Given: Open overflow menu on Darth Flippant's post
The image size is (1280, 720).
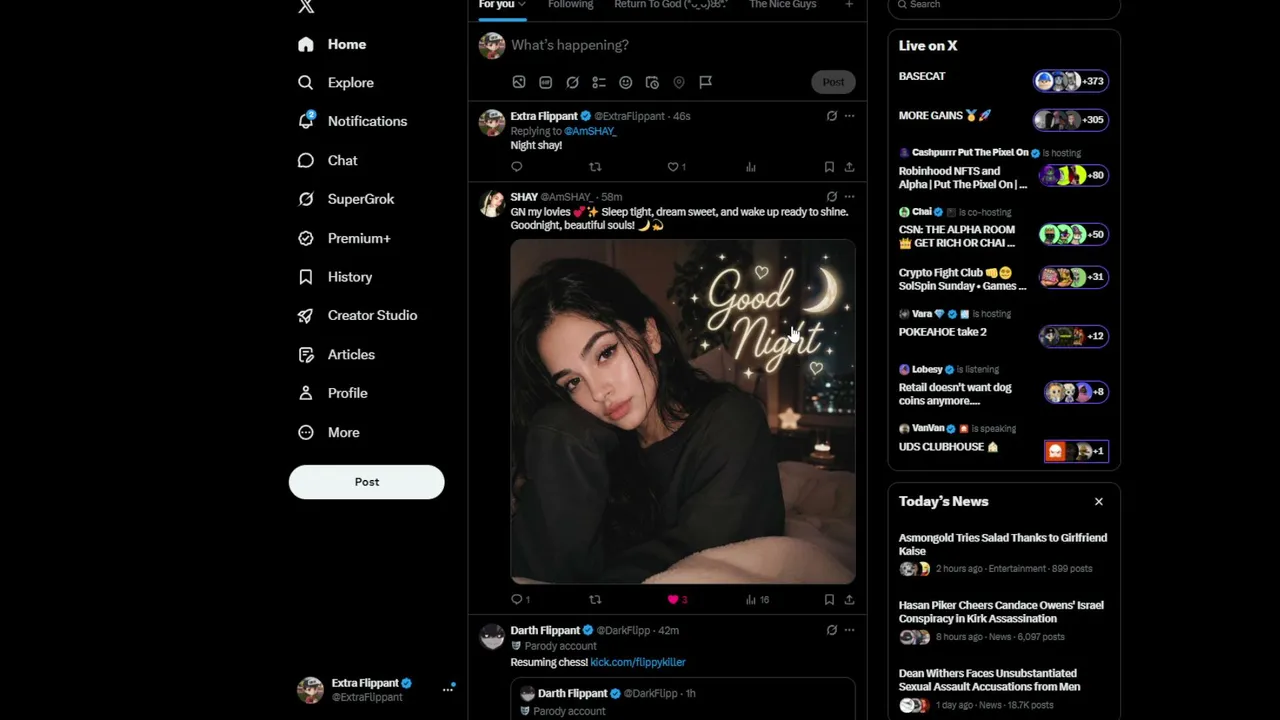Looking at the screenshot, I should coord(849,630).
